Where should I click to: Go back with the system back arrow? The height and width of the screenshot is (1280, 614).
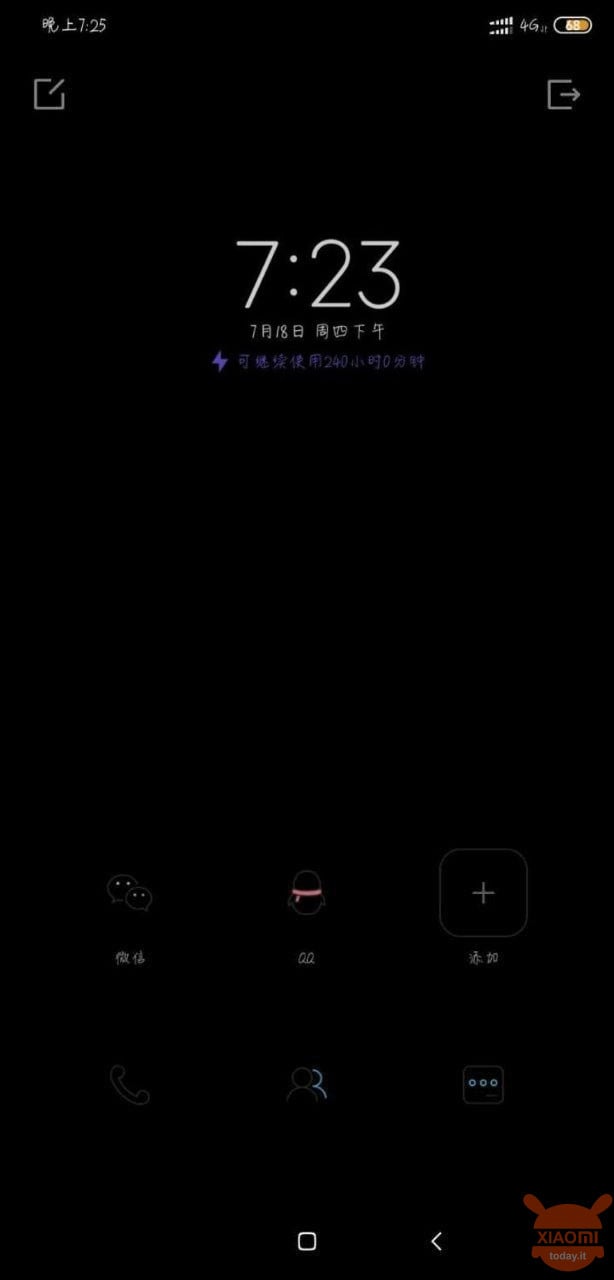pyautogui.click(x=436, y=1241)
